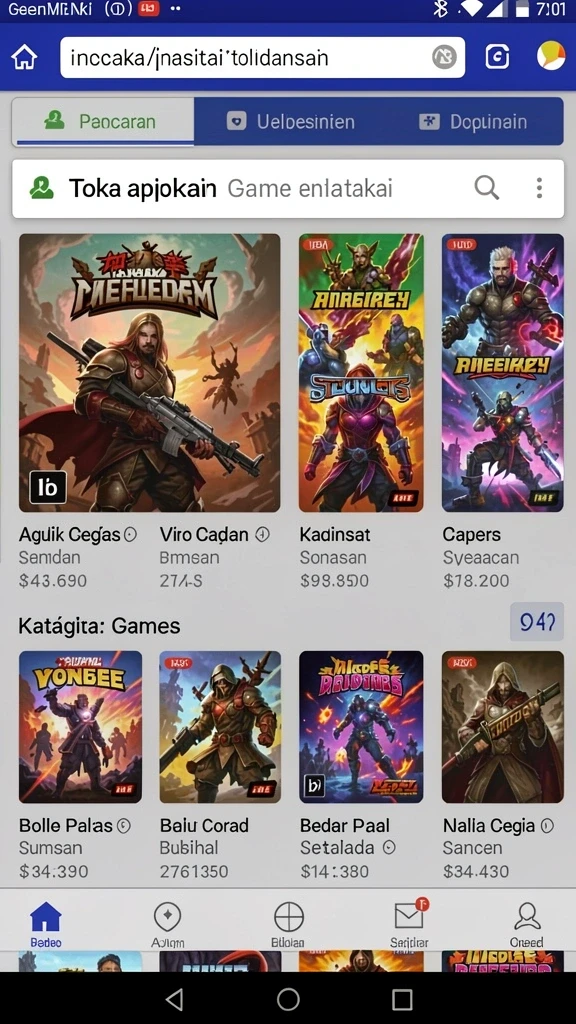The height and width of the screenshot is (1024, 576).
Task: Open the three-dot overflow menu
Action: tap(539, 188)
